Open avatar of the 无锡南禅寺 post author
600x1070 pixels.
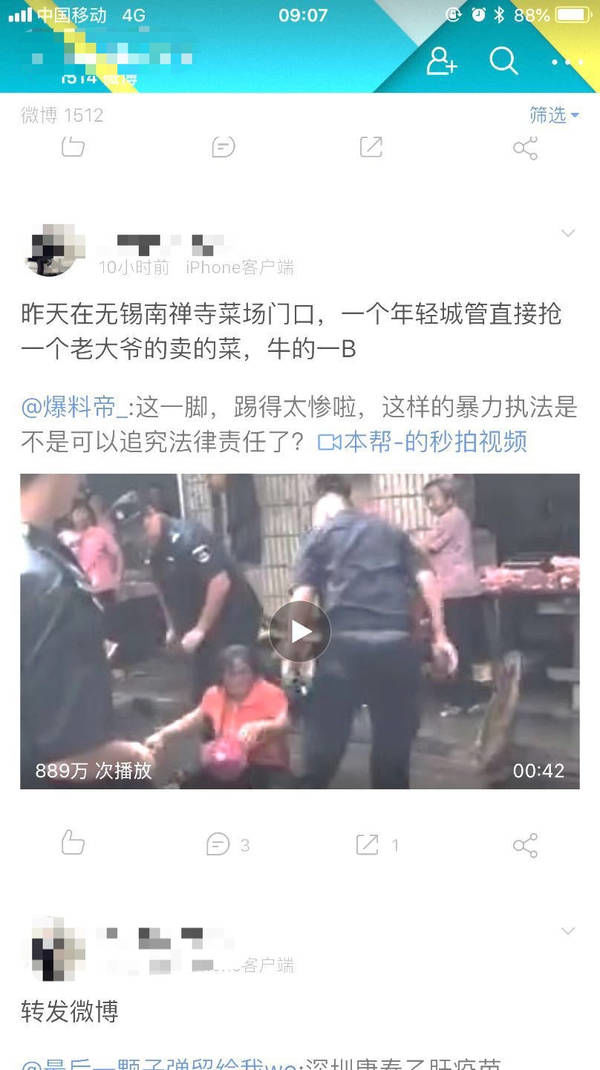point(53,251)
